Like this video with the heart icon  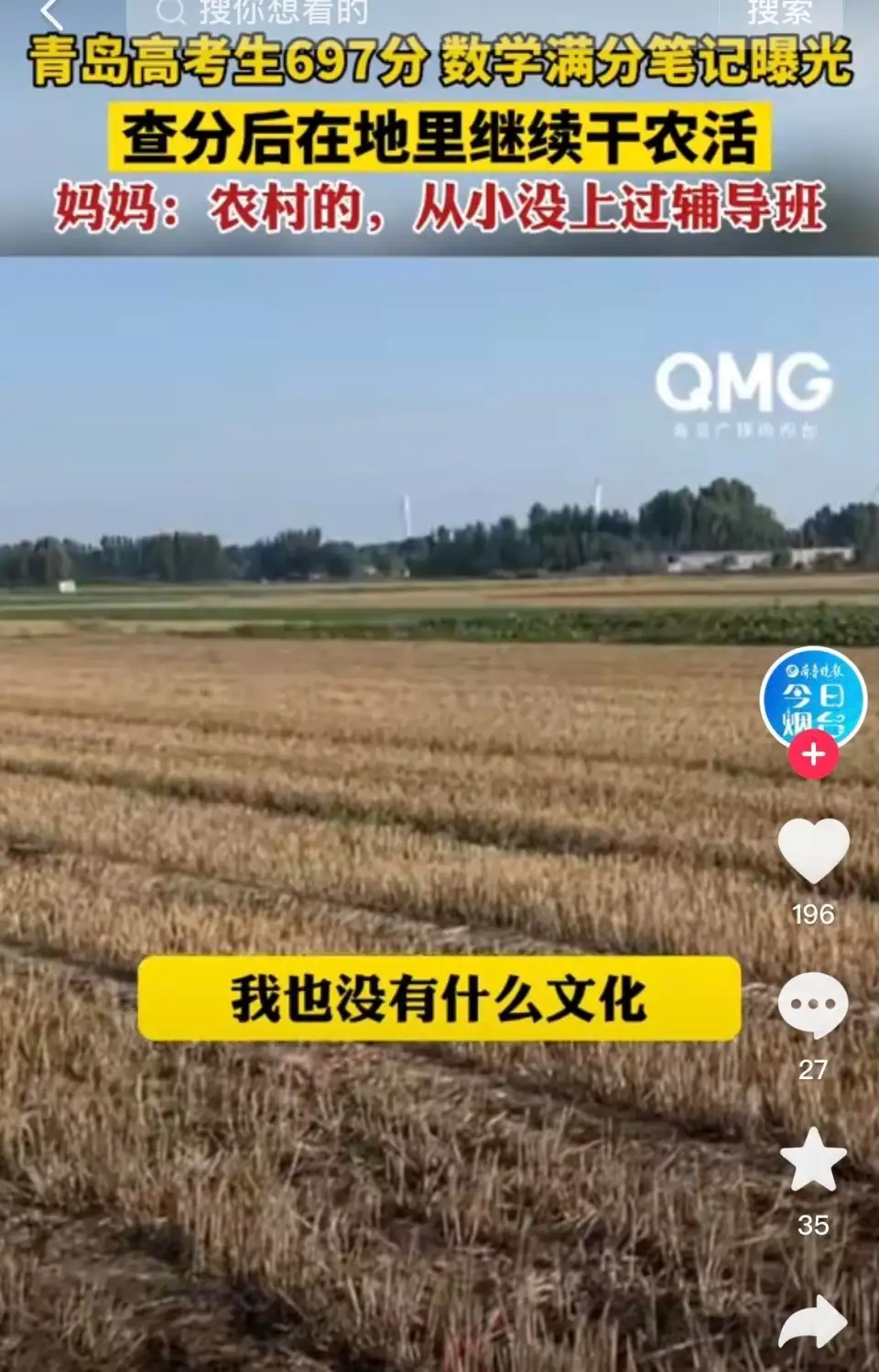[813, 851]
